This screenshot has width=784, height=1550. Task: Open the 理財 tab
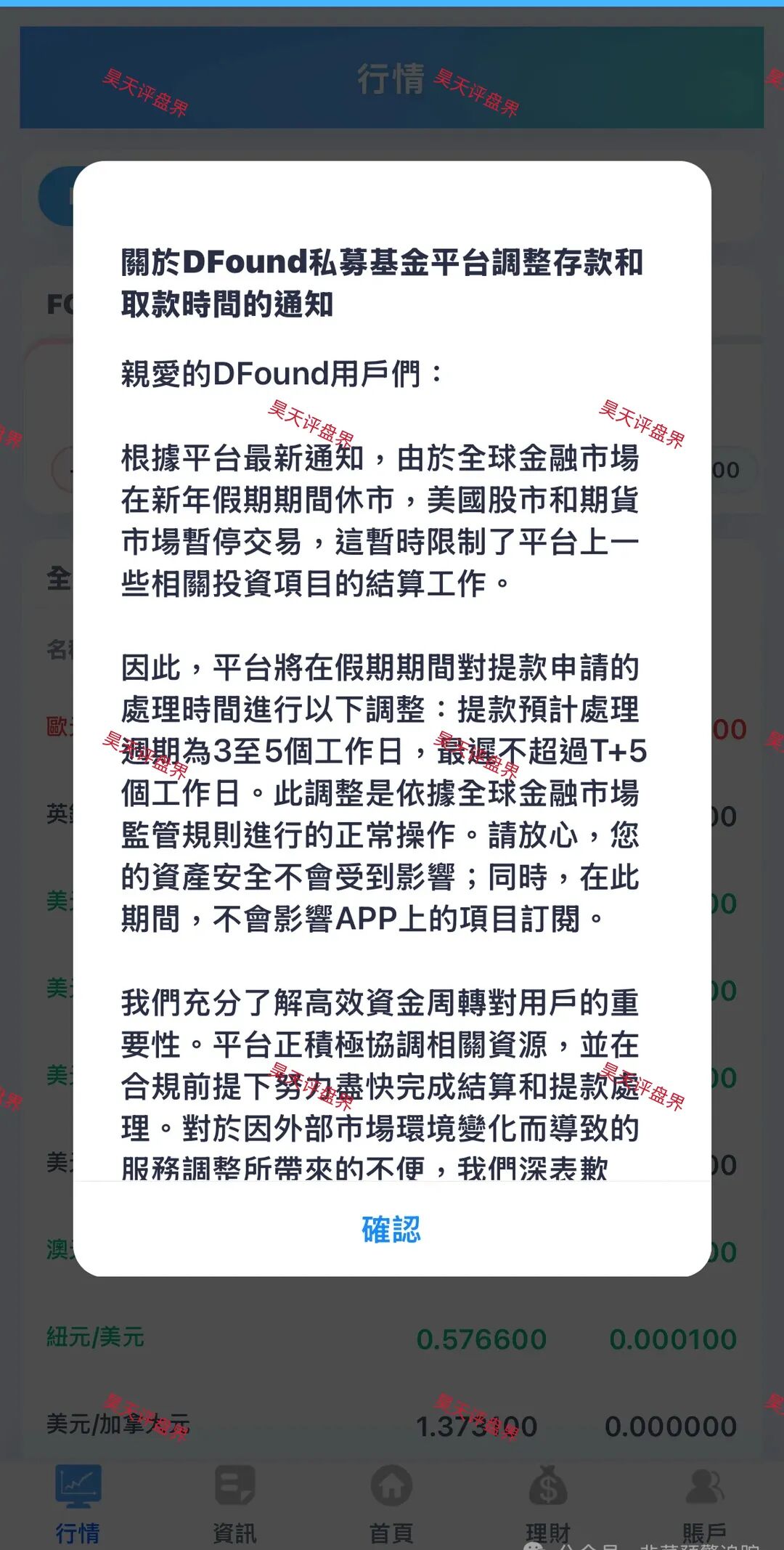coord(548,1502)
